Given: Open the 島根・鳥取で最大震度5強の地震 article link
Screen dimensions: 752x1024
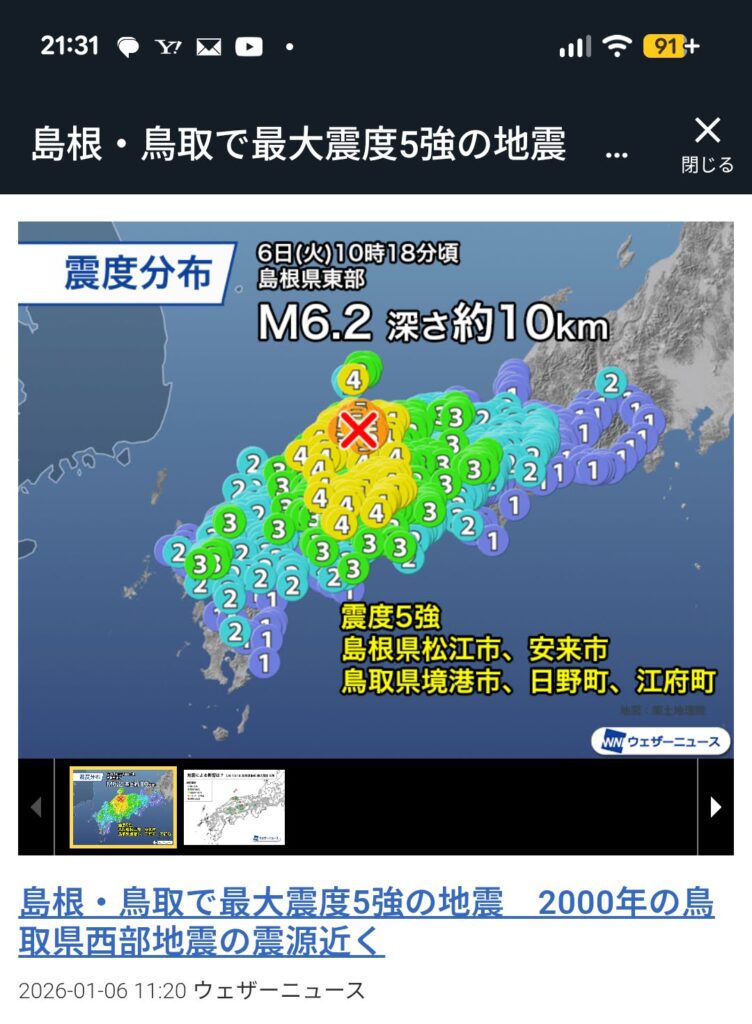Looking at the screenshot, I should coord(366,922).
